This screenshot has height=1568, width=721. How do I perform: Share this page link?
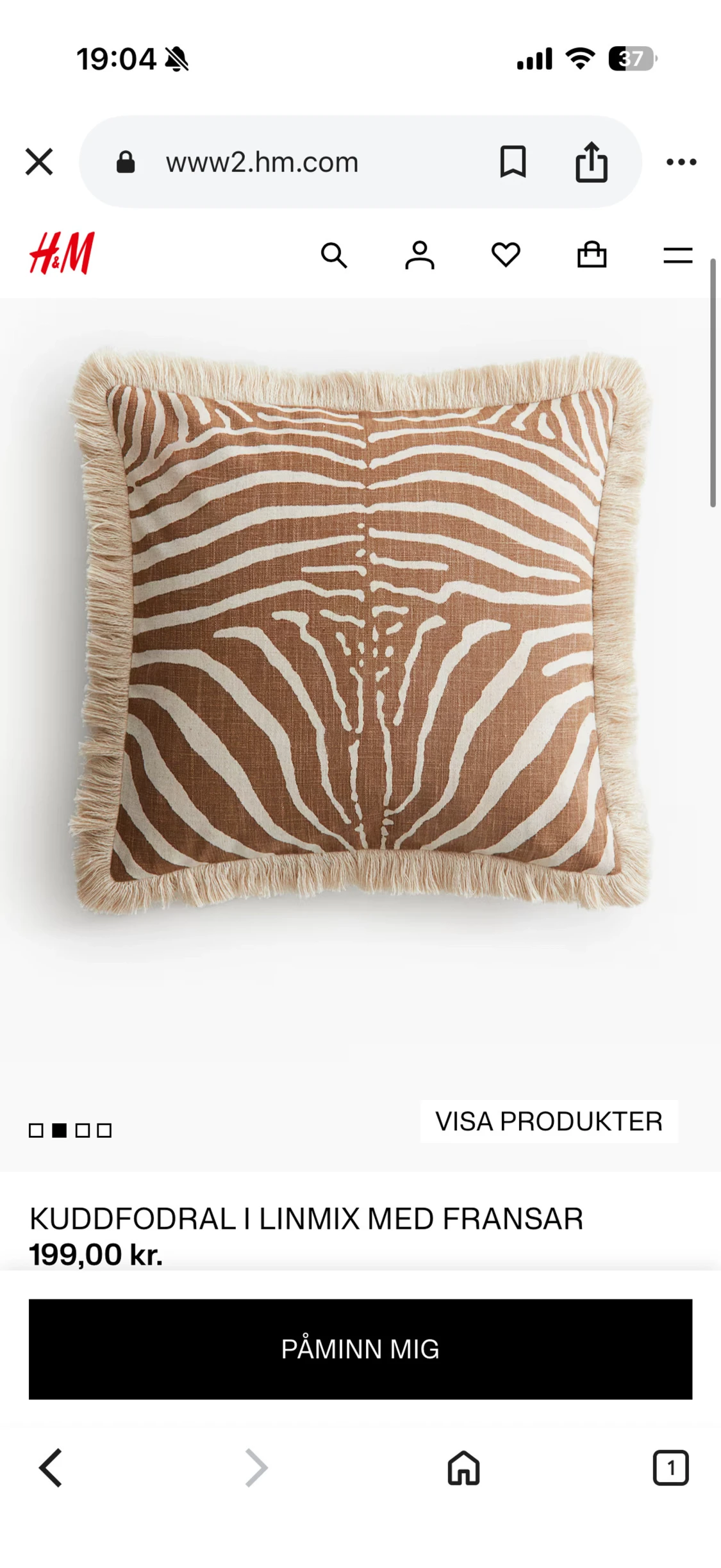coord(591,162)
